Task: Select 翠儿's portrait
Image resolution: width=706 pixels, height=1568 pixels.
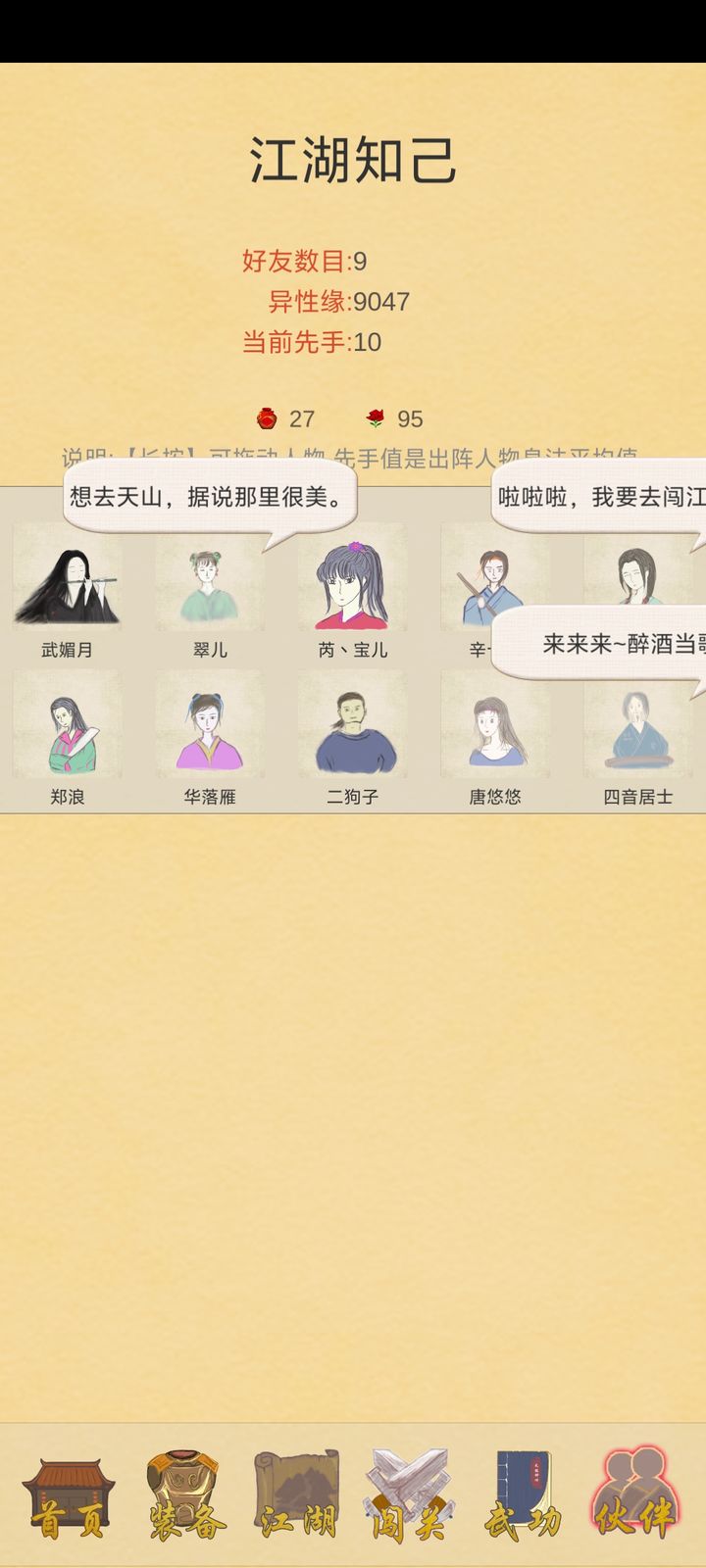Action: click(x=209, y=581)
